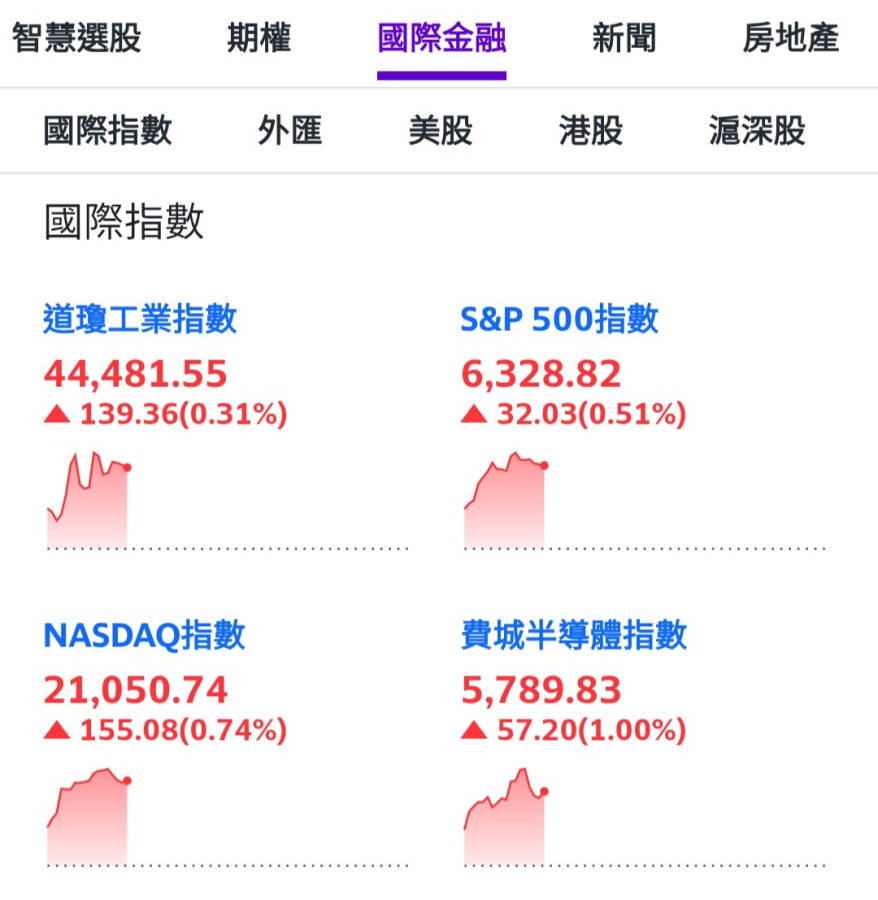This screenshot has height=900, width=878.
Task: Go to the 新聞 tab
Action: (x=625, y=39)
